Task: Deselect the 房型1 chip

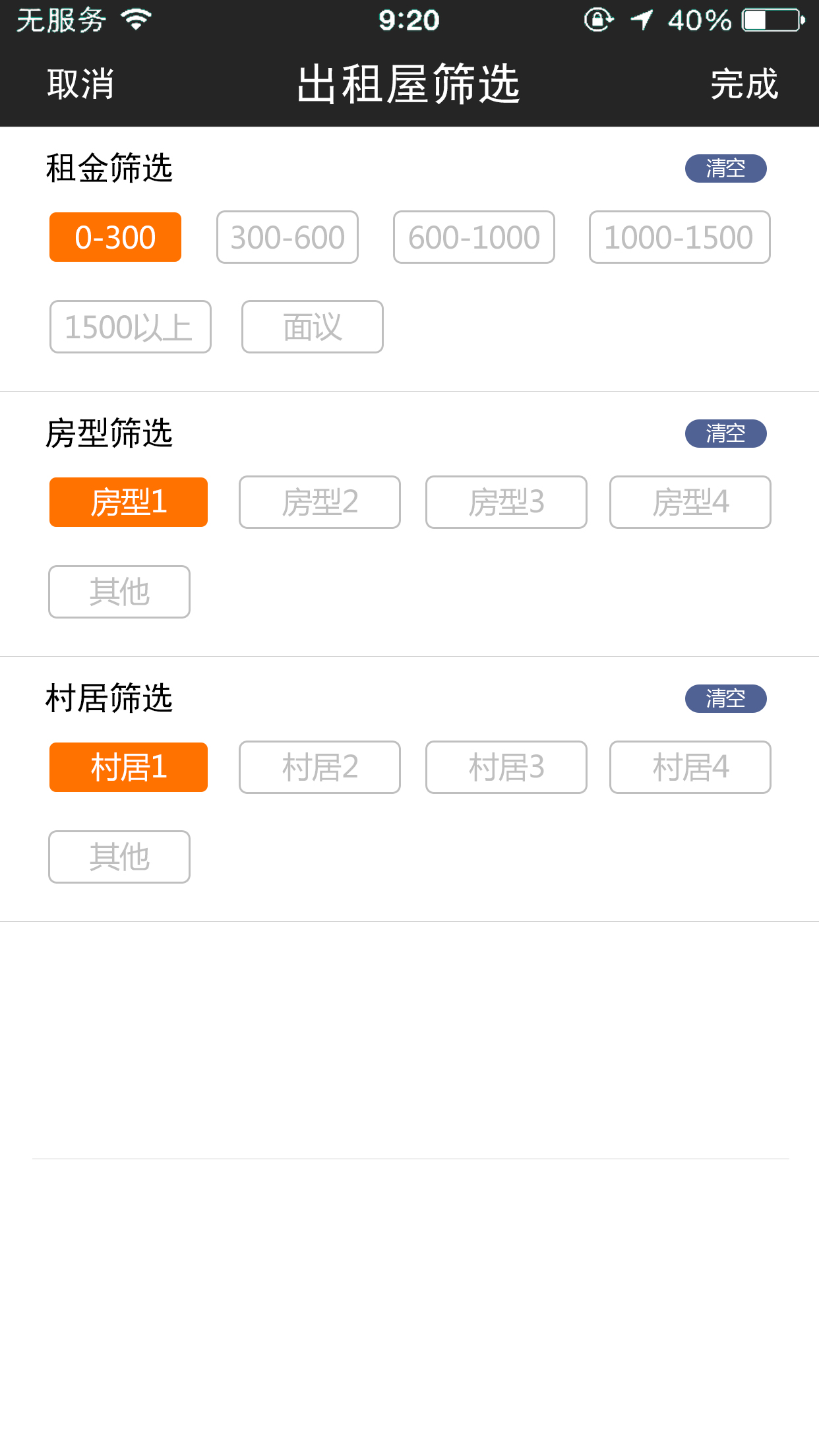Action: click(129, 502)
